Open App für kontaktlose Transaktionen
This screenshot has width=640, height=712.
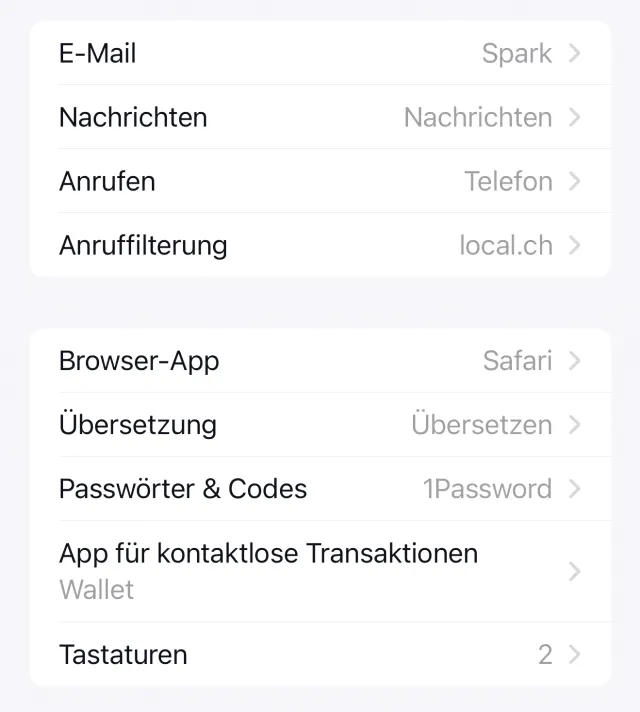coord(320,571)
